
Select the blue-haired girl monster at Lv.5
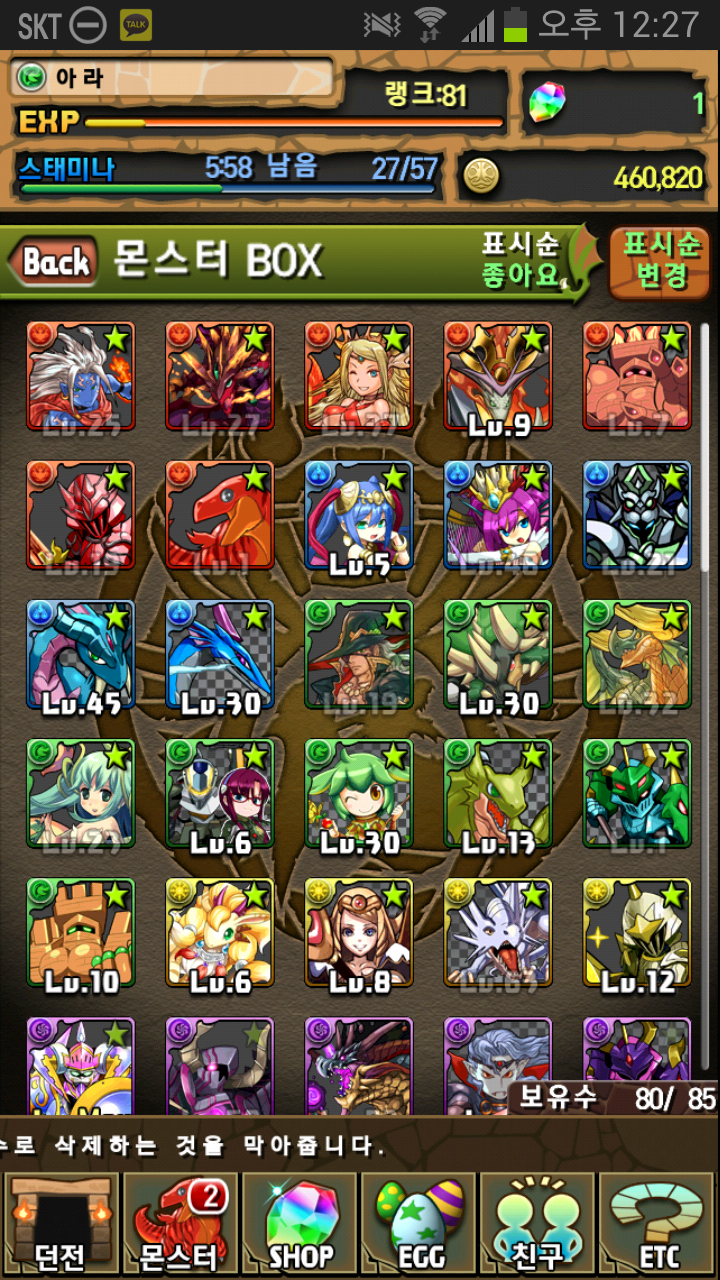[x=359, y=515]
